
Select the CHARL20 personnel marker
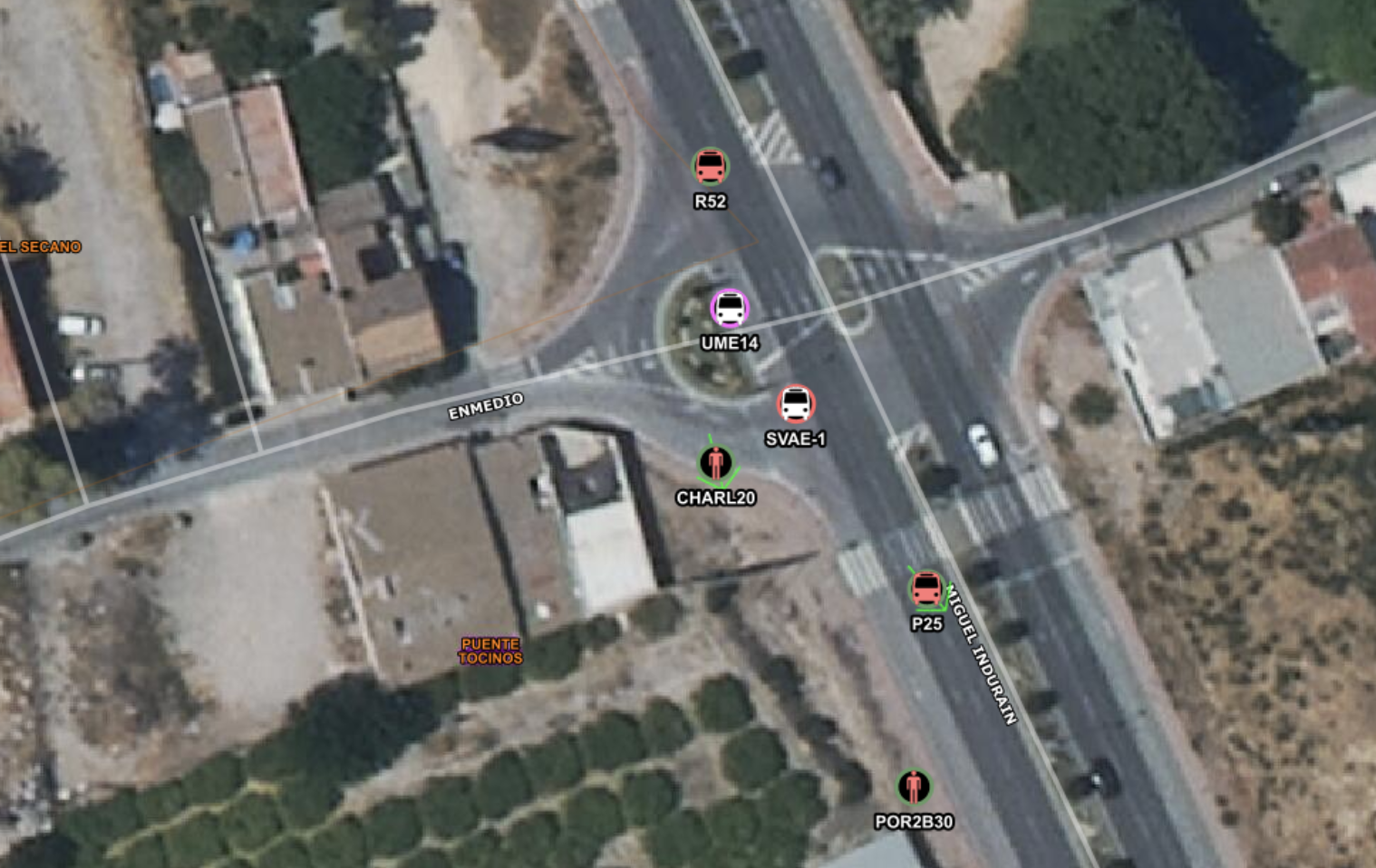coord(716,463)
